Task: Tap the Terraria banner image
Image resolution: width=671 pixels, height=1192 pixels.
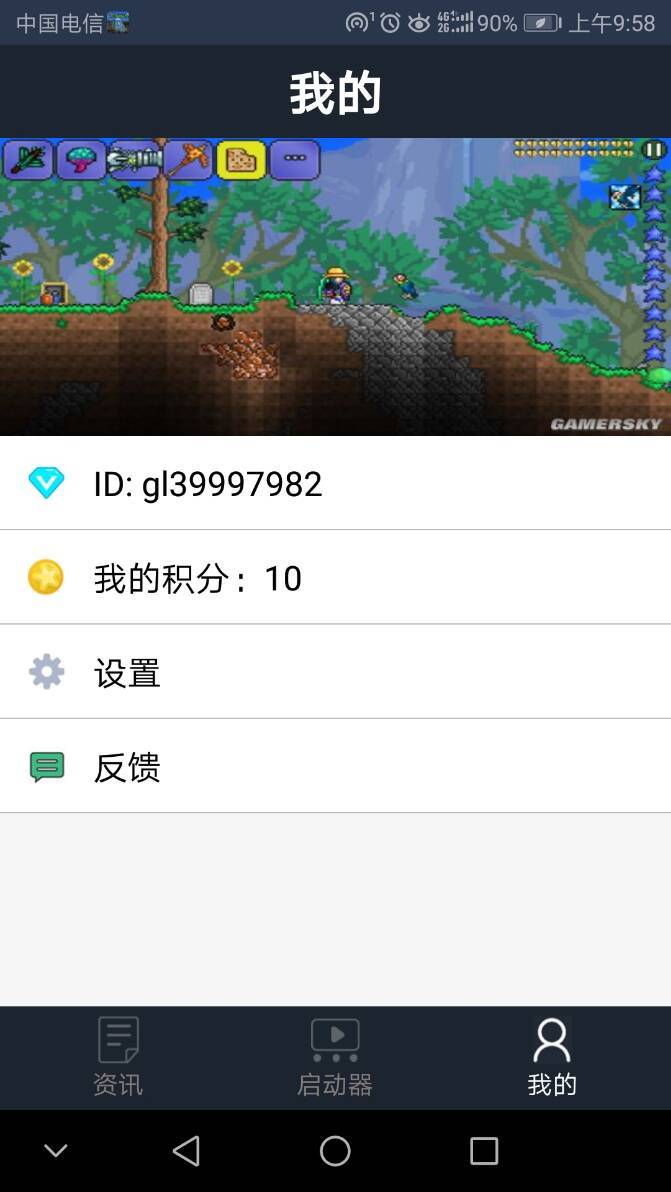Action: point(335,287)
